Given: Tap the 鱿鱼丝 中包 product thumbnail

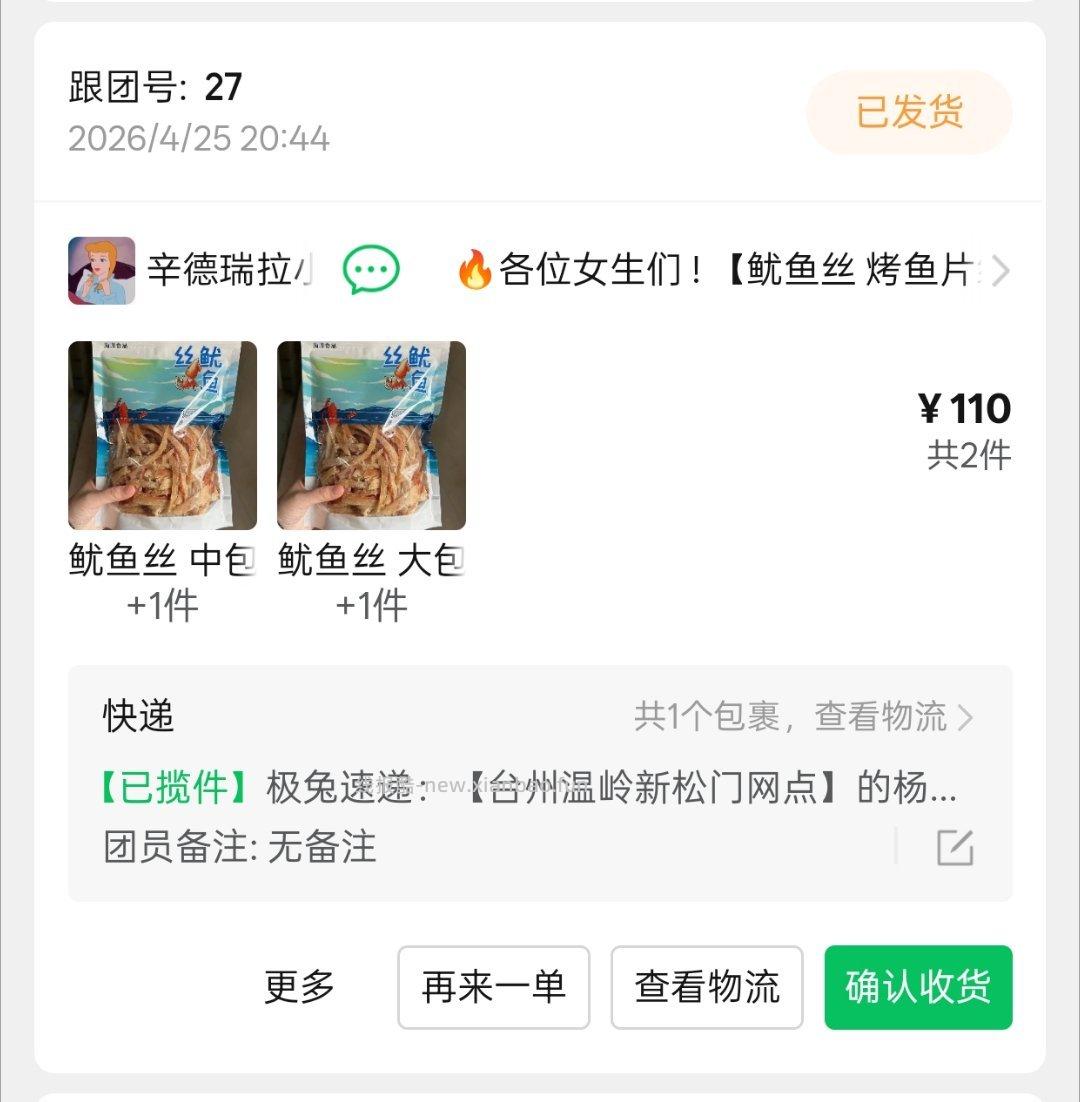Looking at the screenshot, I should click(x=163, y=432).
